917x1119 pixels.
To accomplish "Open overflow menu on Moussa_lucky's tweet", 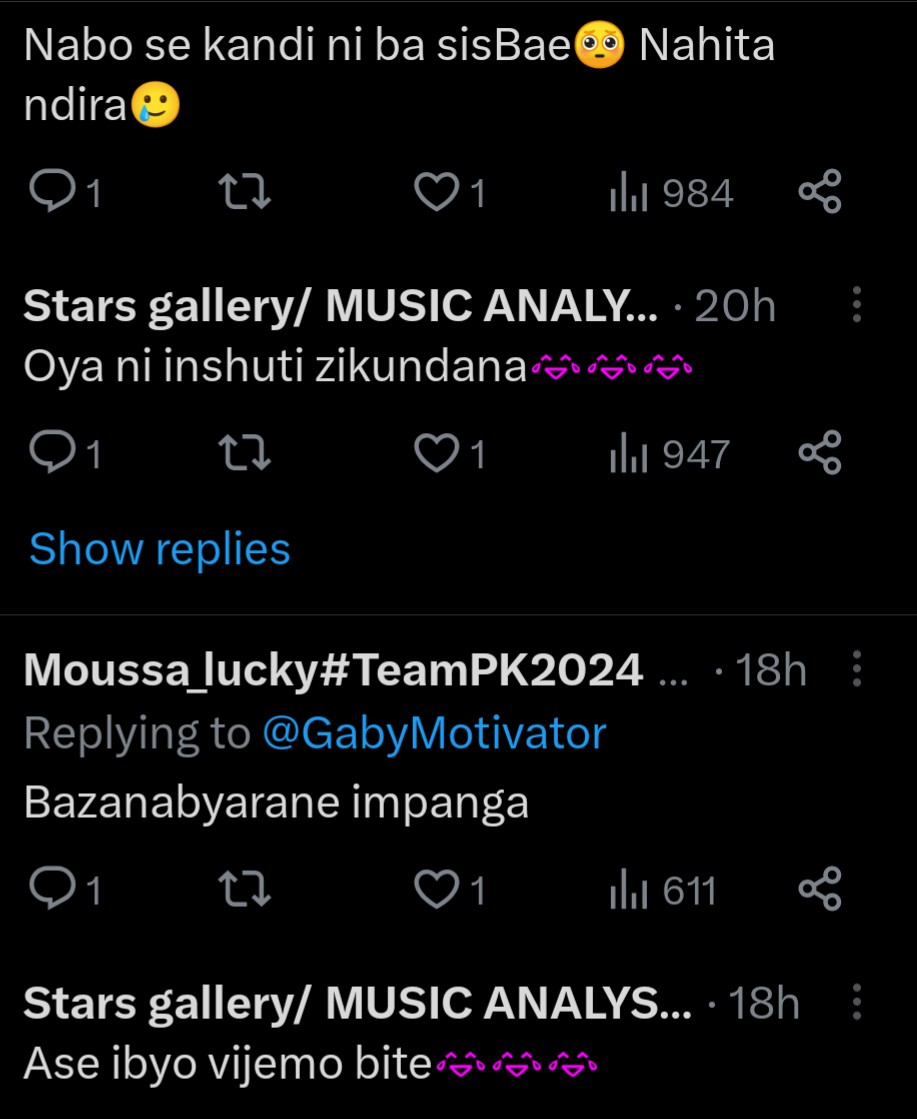I will pos(856,669).
